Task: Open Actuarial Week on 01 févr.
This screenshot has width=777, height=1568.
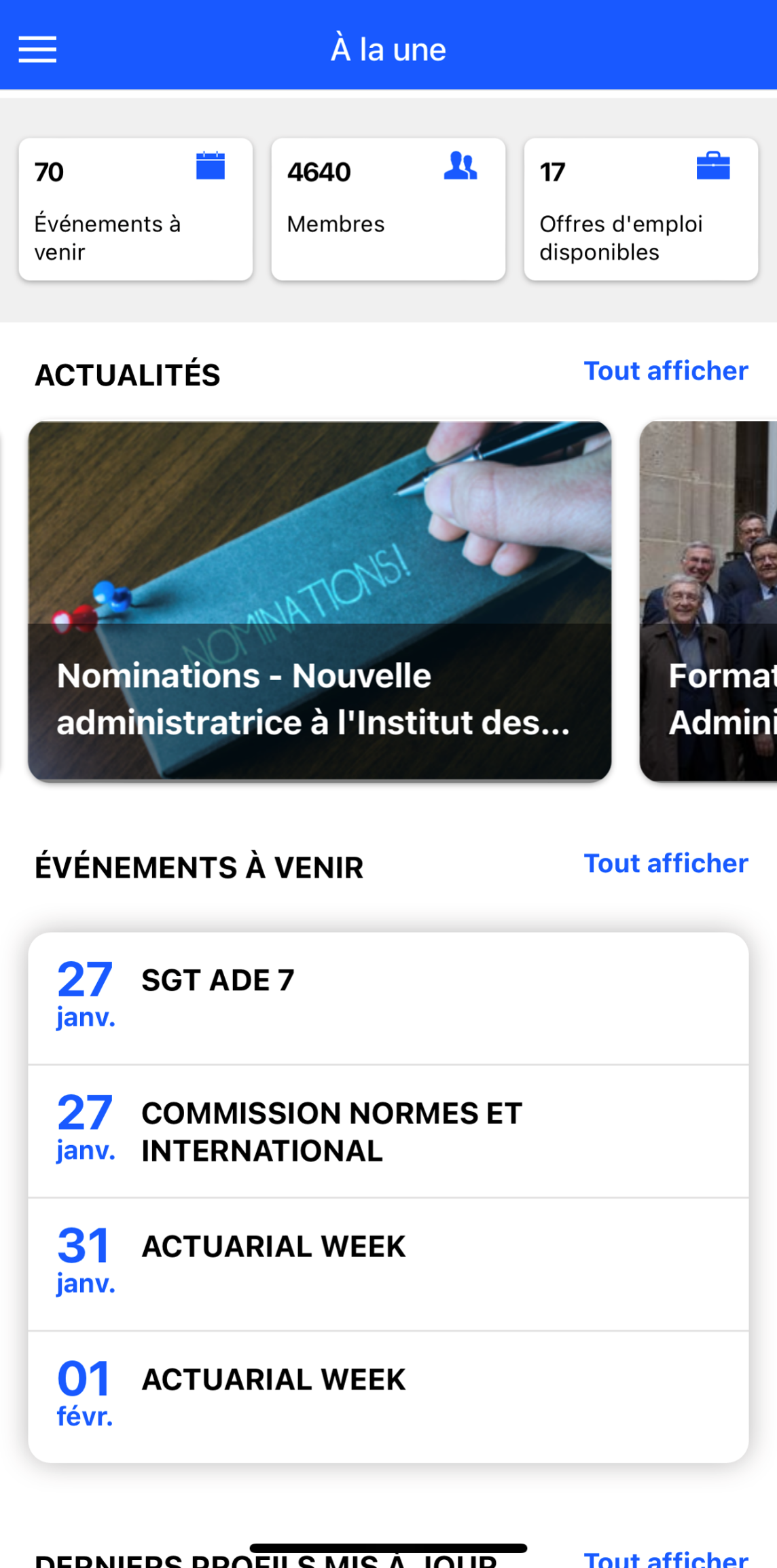Action: pos(388,1397)
